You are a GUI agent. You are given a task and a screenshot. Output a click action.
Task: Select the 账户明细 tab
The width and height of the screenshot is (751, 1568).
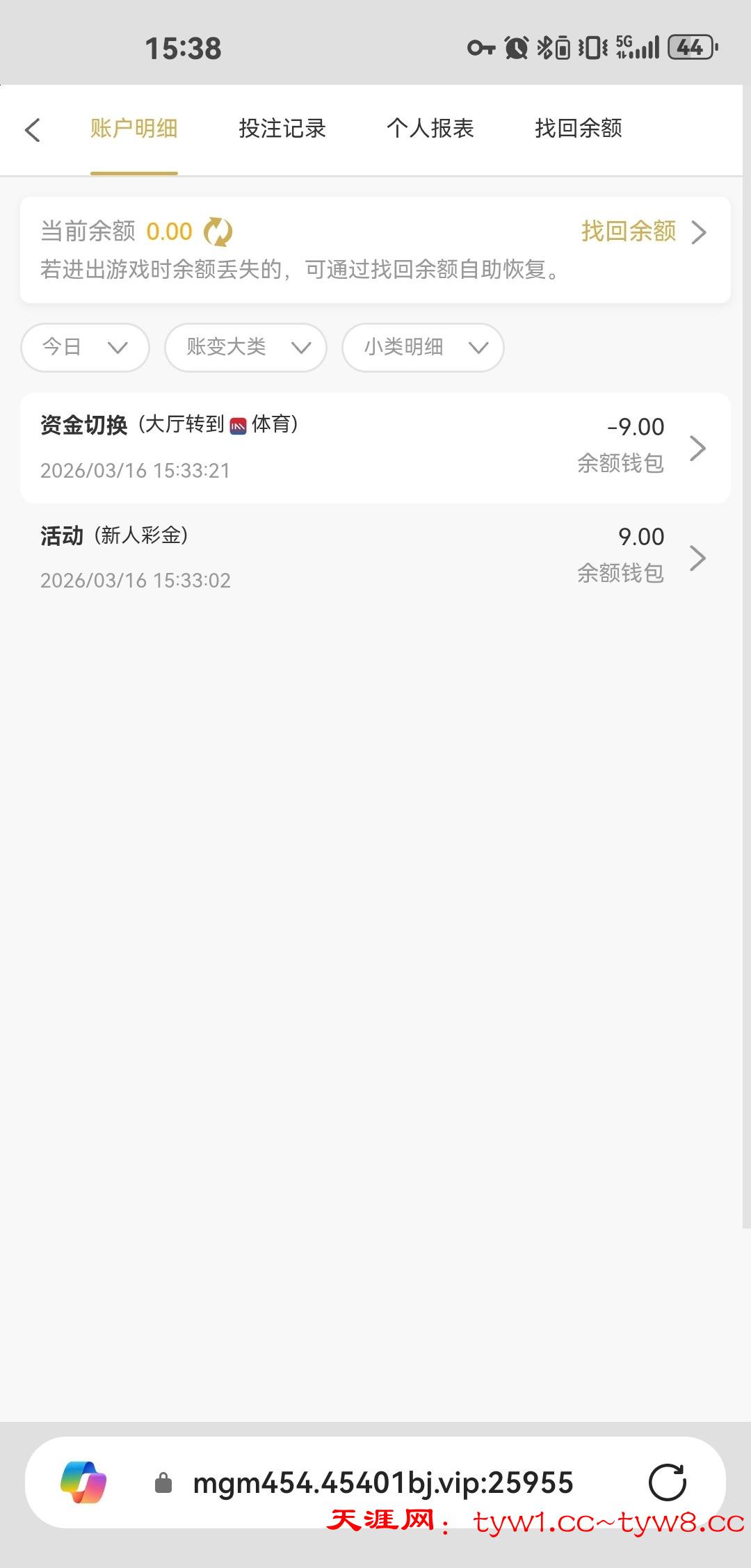pos(134,129)
